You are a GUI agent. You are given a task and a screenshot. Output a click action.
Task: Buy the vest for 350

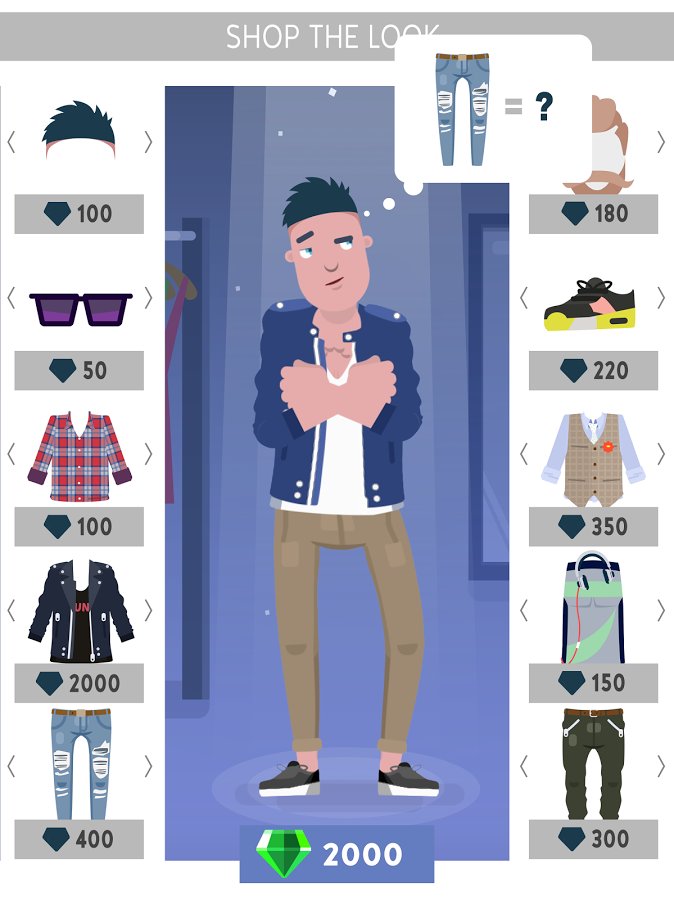593,527
